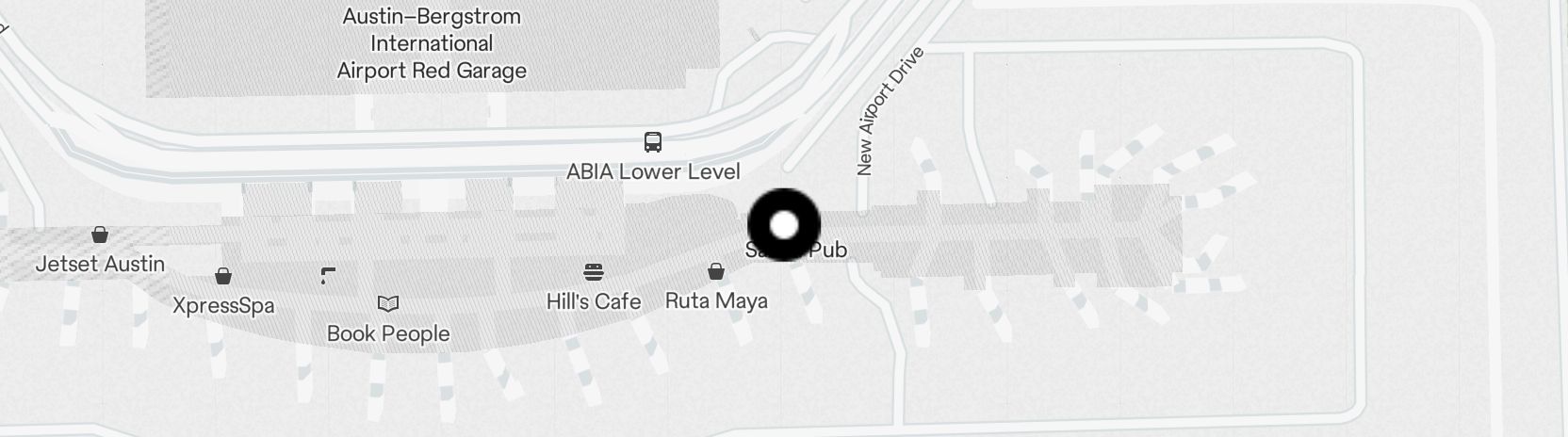This screenshot has height=437, width=1568.
Task: Select the XpressSpa shop marker
Action: tap(223, 276)
